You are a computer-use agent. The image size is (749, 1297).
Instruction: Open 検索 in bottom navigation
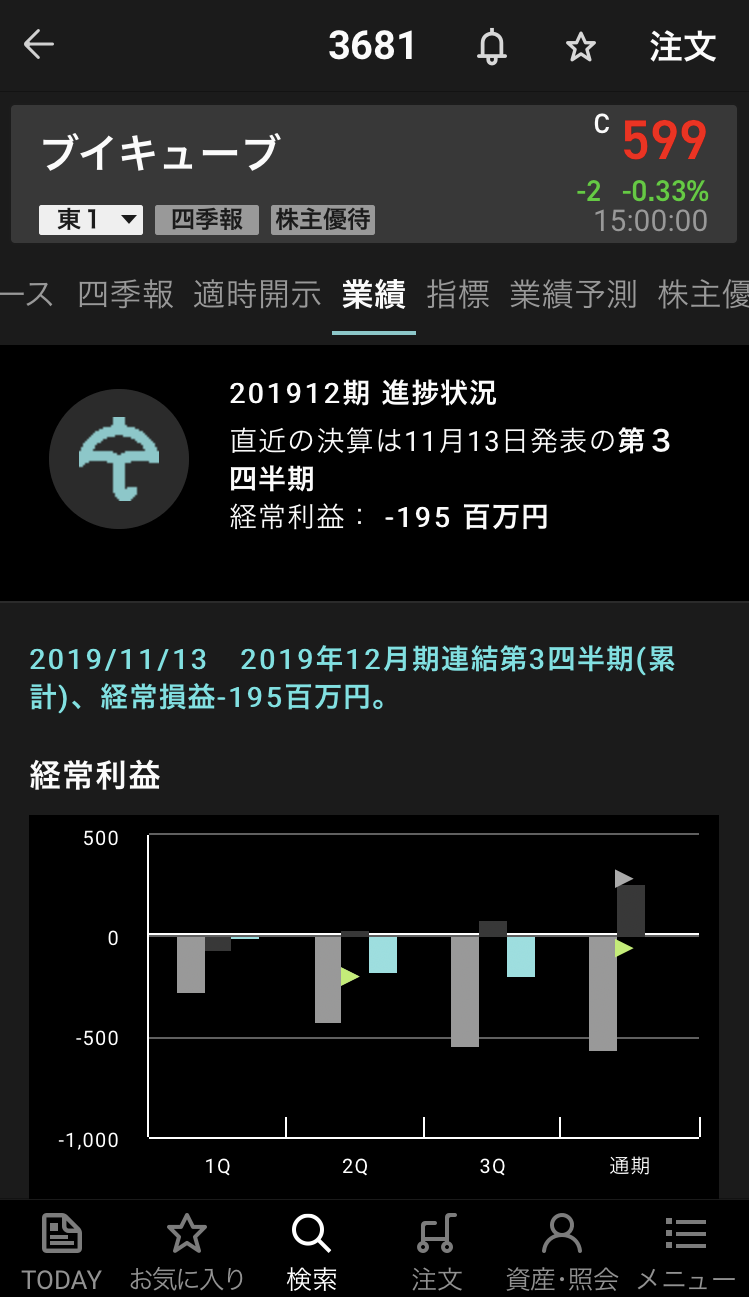click(311, 1250)
